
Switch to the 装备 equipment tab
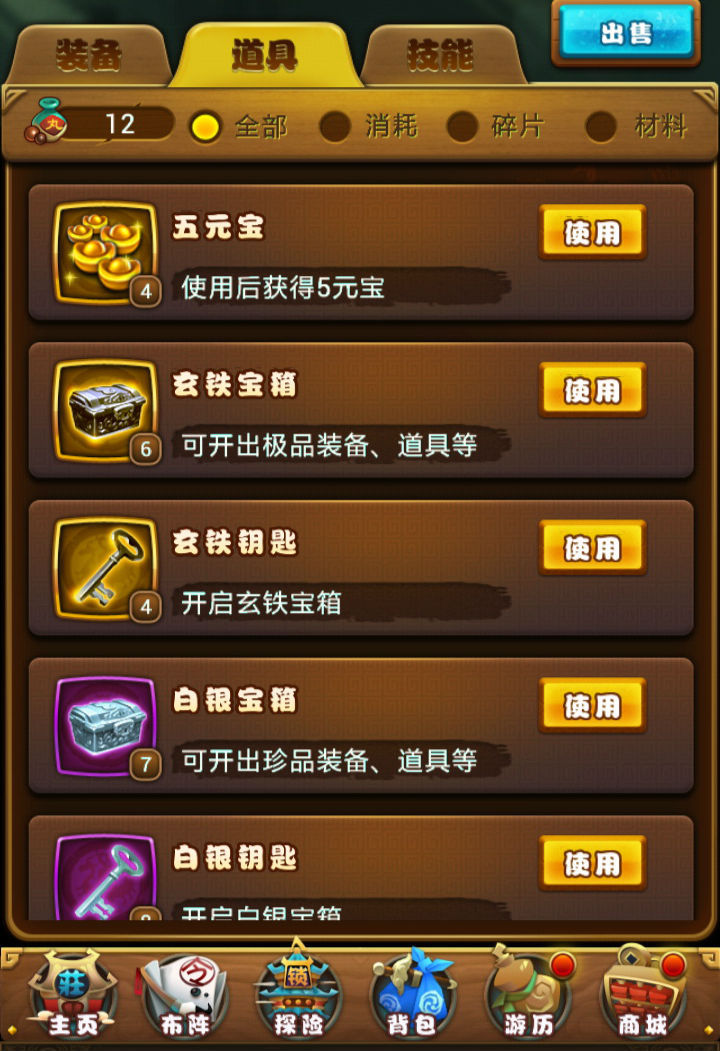(90, 56)
